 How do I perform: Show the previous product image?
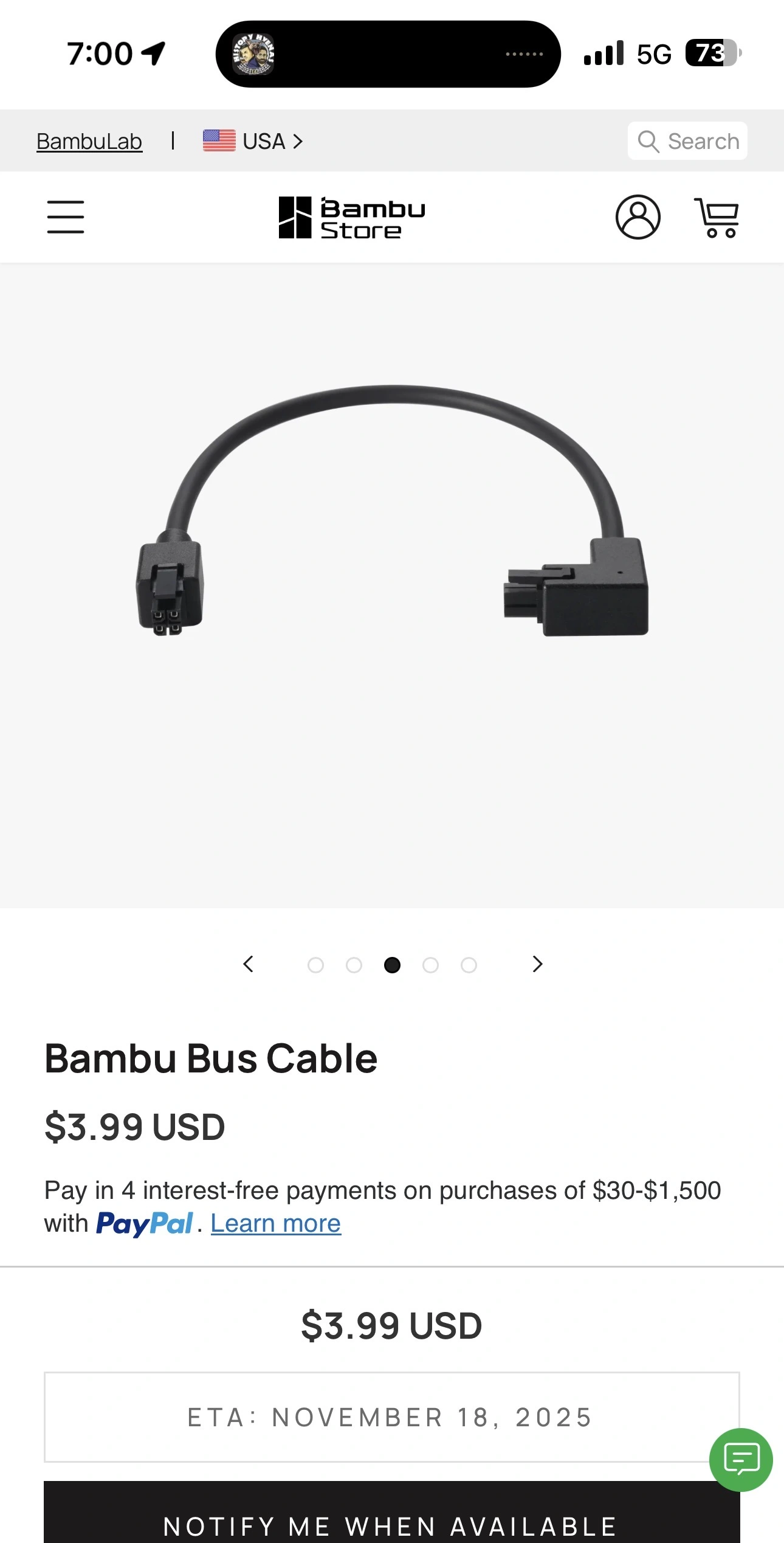pos(248,964)
